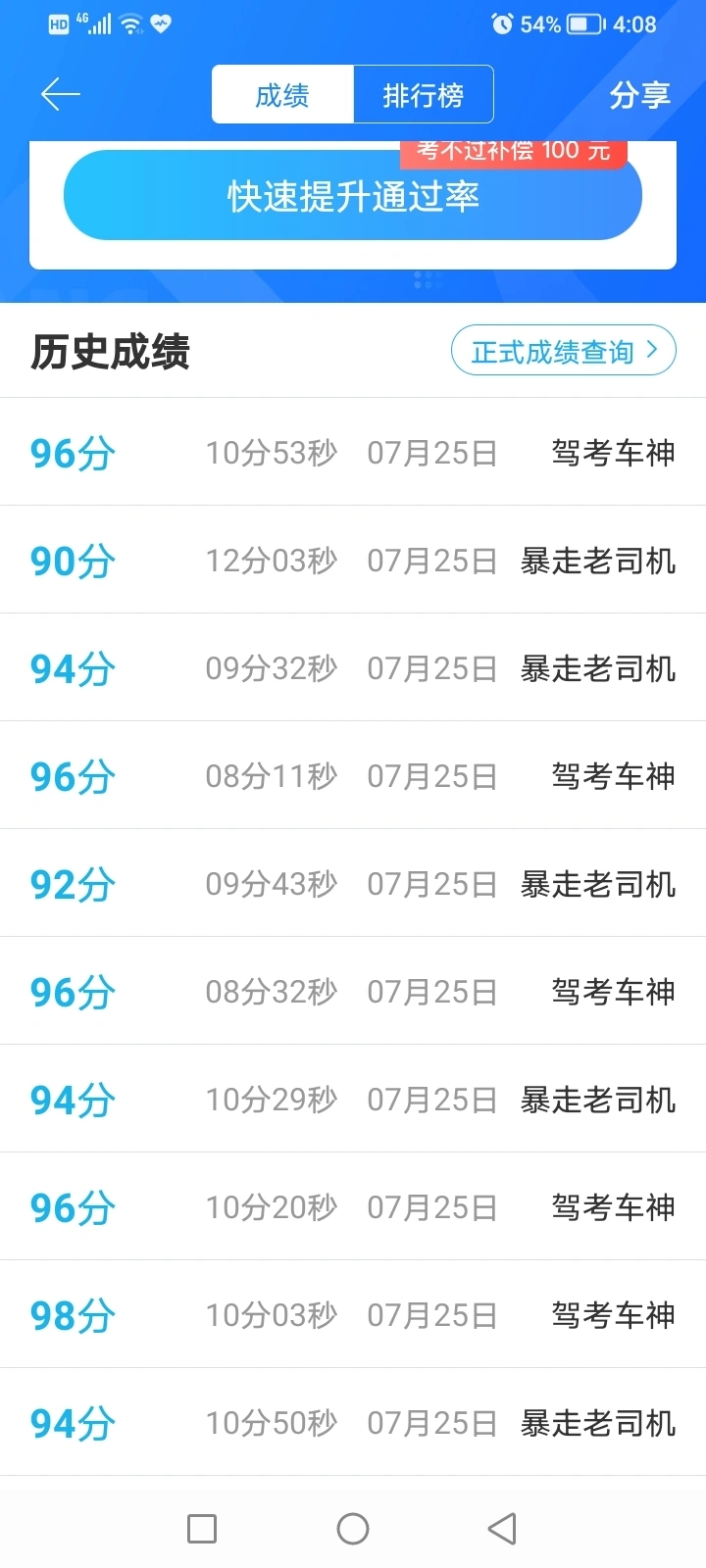Tap the system home button

[x=353, y=1529]
